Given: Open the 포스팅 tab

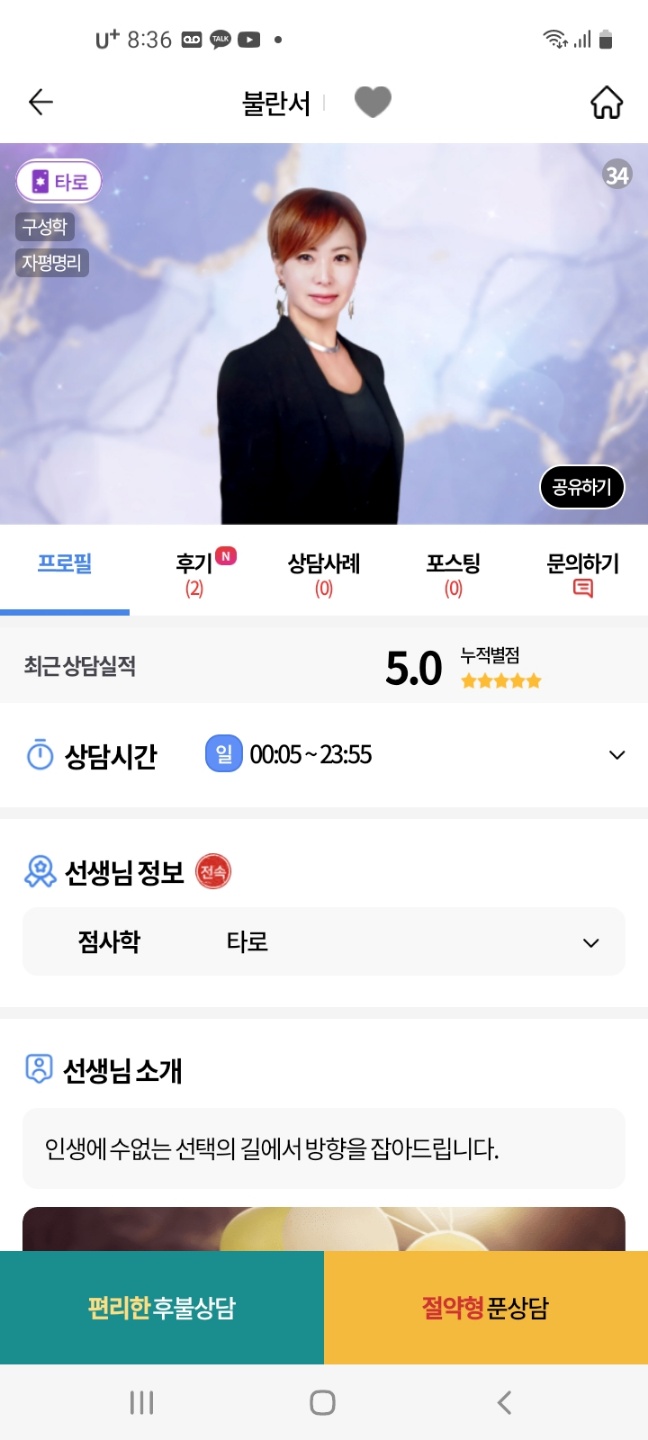Looking at the screenshot, I should click(453, 573).
